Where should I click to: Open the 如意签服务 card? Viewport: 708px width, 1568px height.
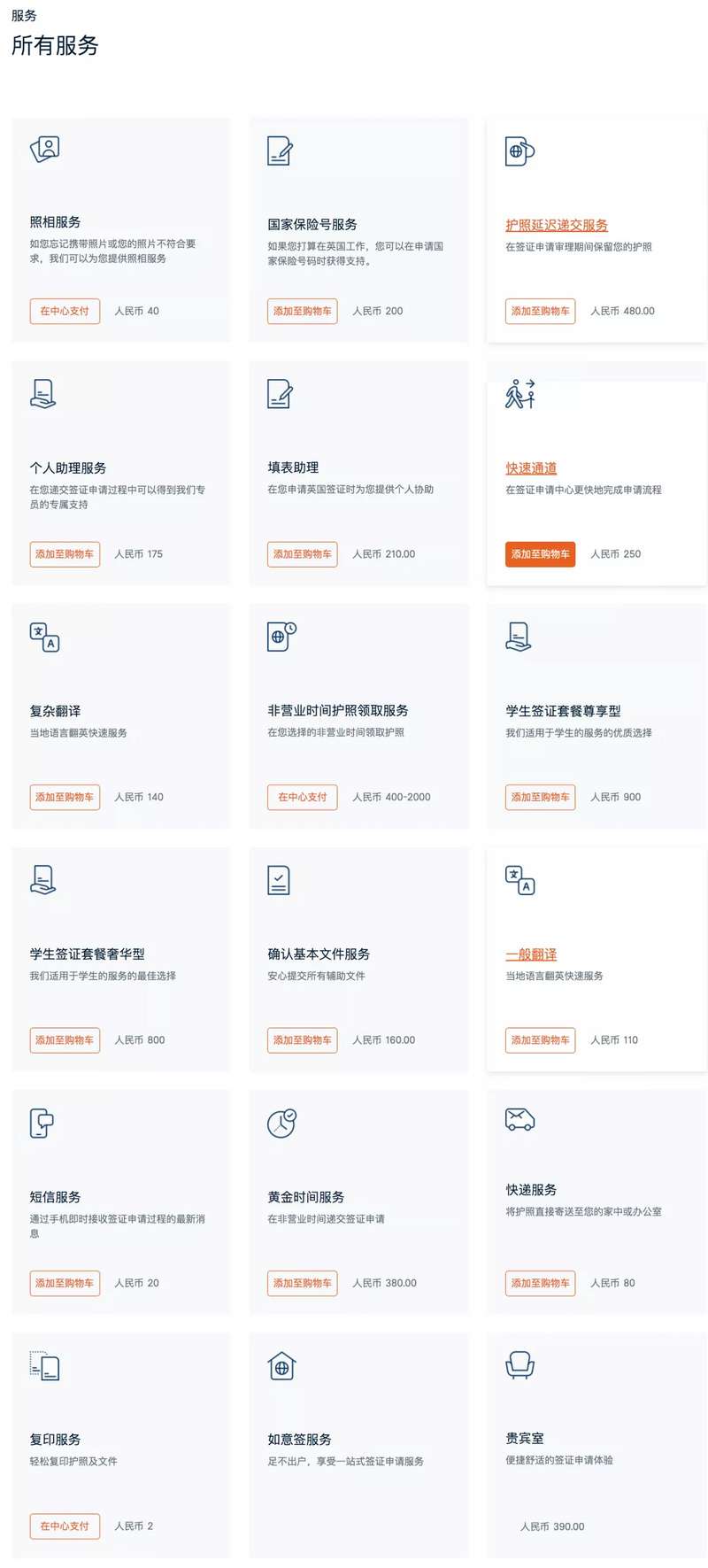[300, 1440]
